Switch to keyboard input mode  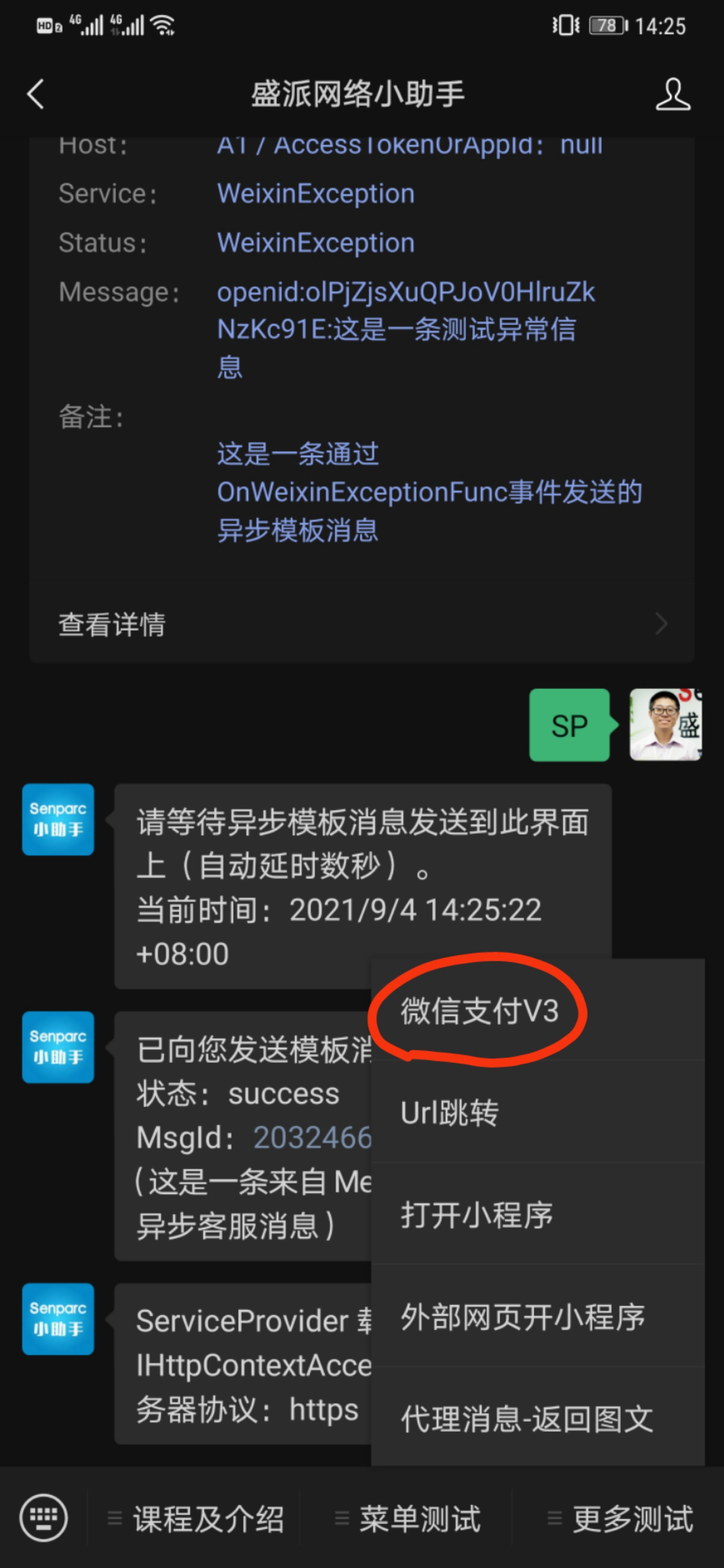tap(43, 1518)
